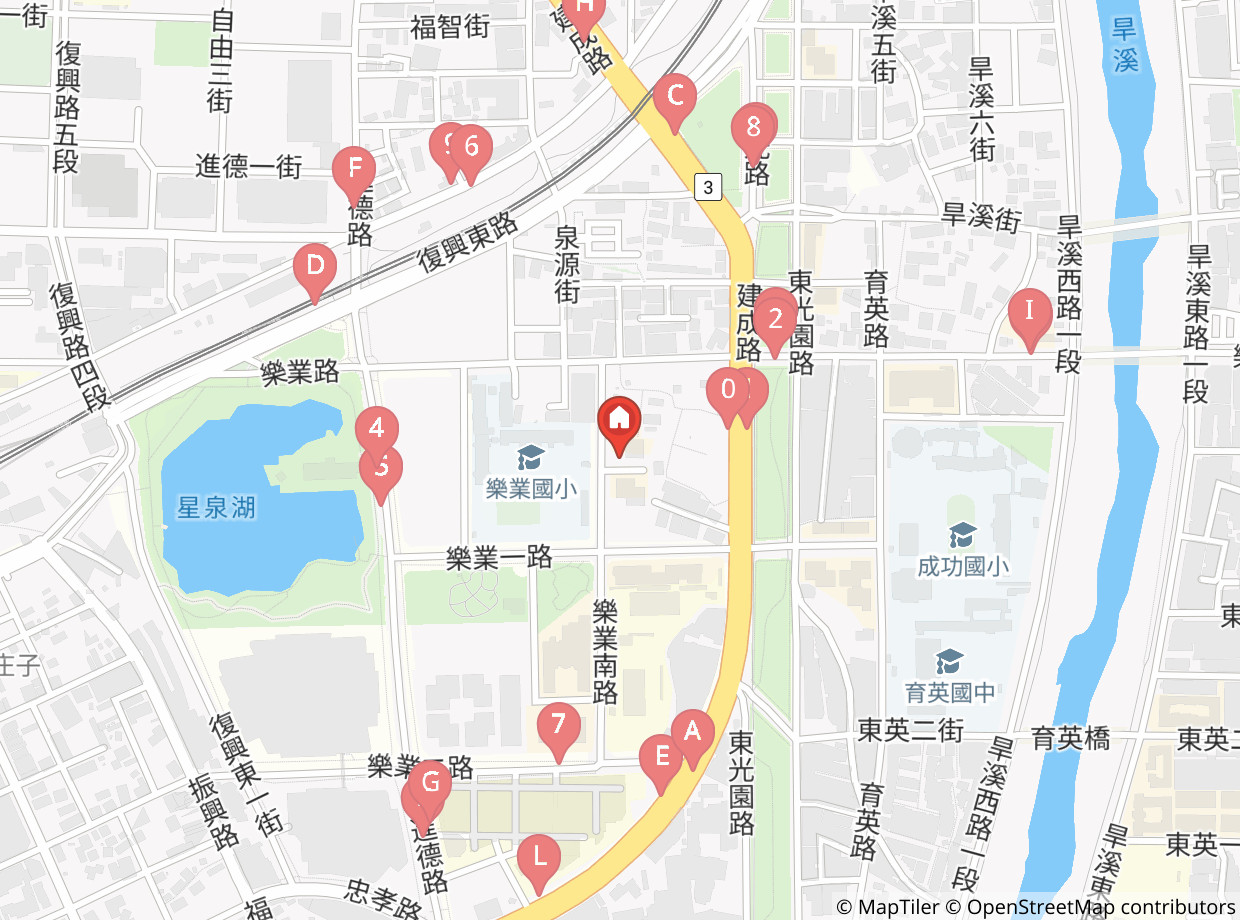Tap the red home marker
Image resolution: width=1240 pixels, height=920 pixels.
pyautogui.click(x=620, y=420)
